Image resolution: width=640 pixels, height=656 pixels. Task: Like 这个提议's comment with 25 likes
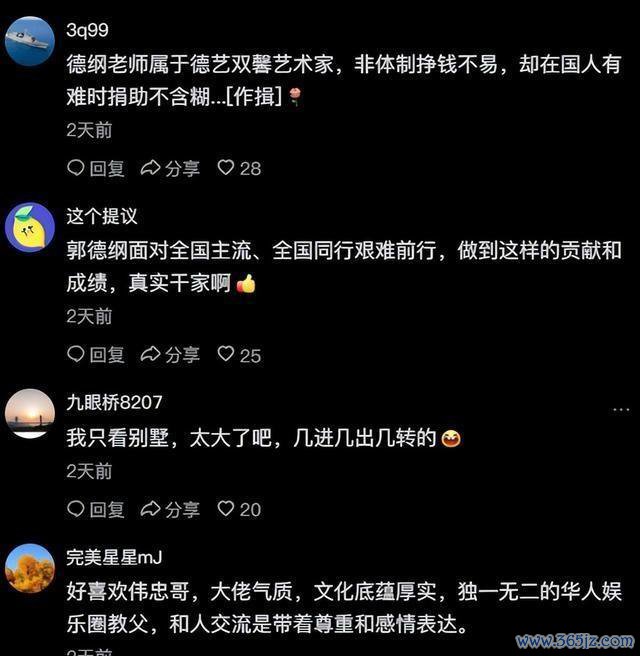[x=239, y=355]
